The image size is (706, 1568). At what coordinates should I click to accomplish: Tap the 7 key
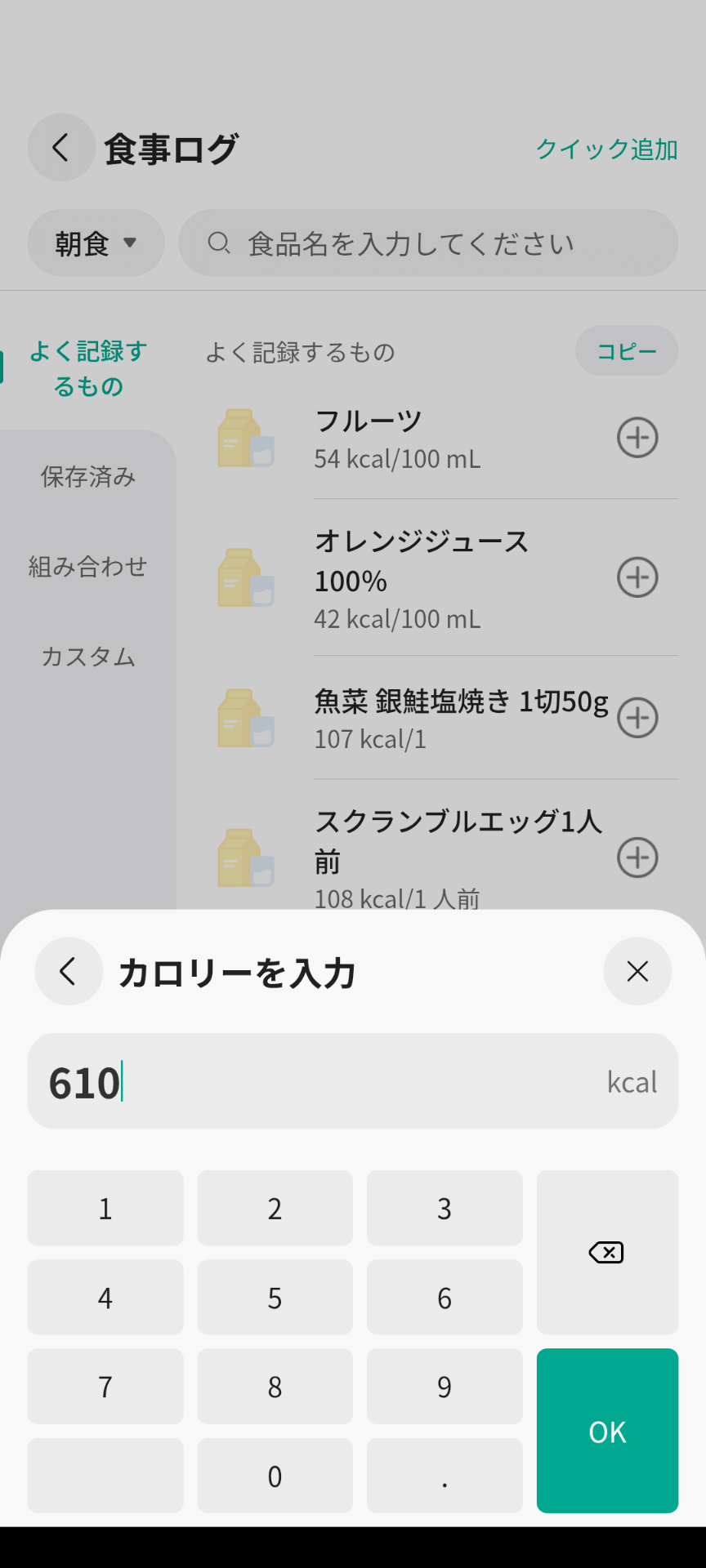[x=105, y=1386]
